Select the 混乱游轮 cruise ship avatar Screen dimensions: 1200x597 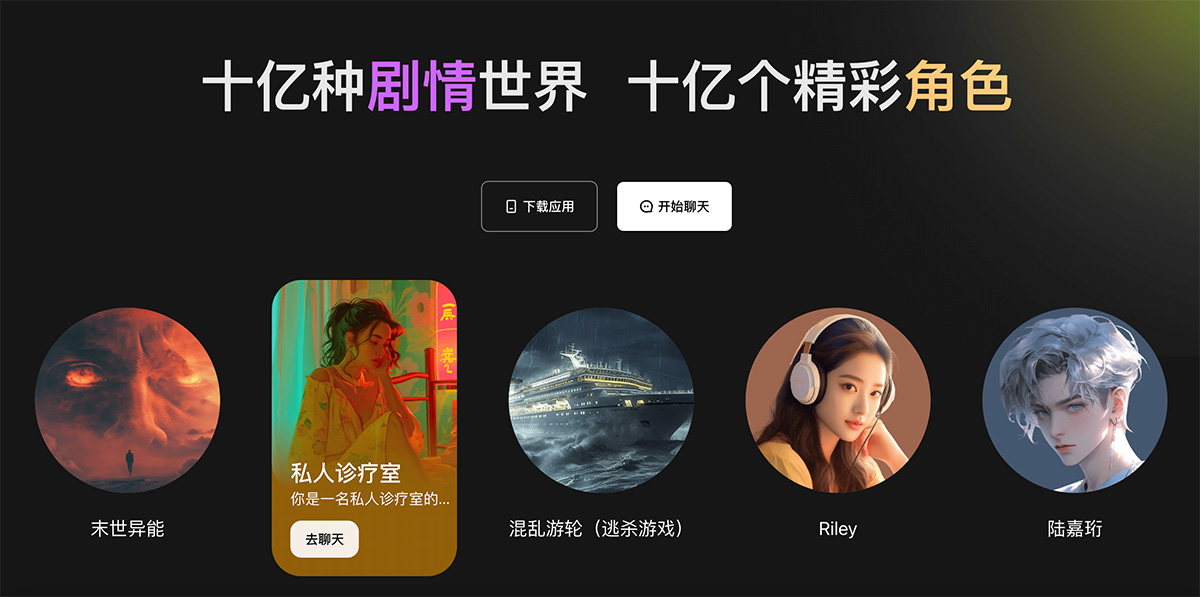coord(601,400)
